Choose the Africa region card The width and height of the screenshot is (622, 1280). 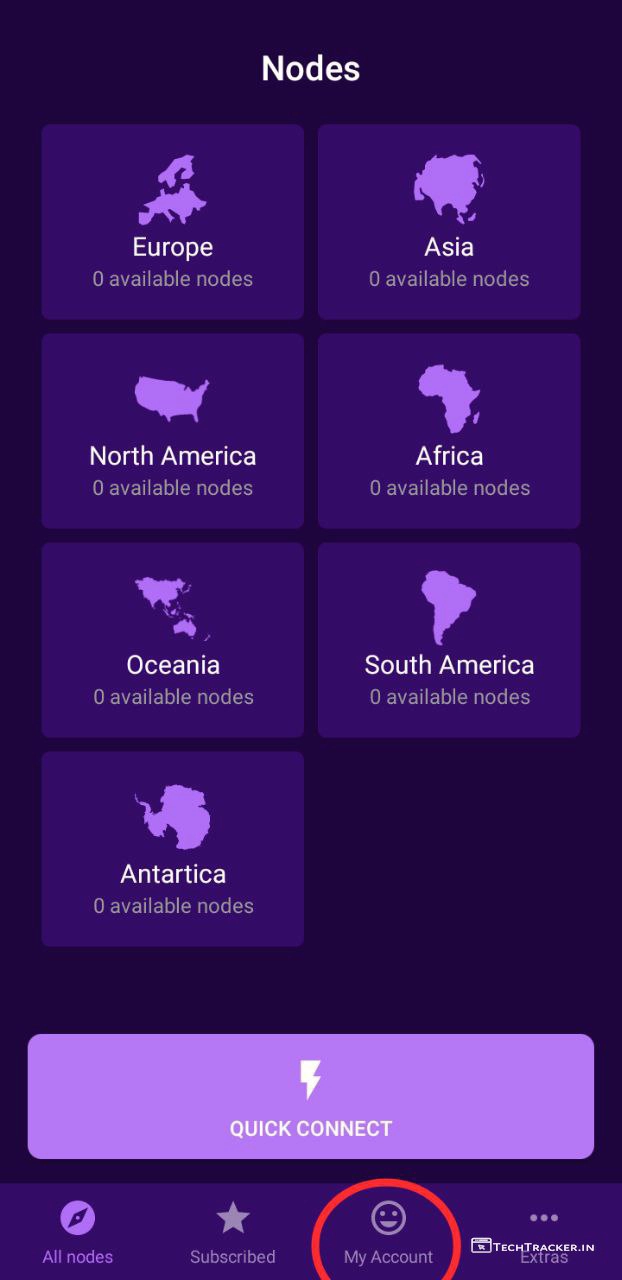pyautogui.click(x=449, y=431)
